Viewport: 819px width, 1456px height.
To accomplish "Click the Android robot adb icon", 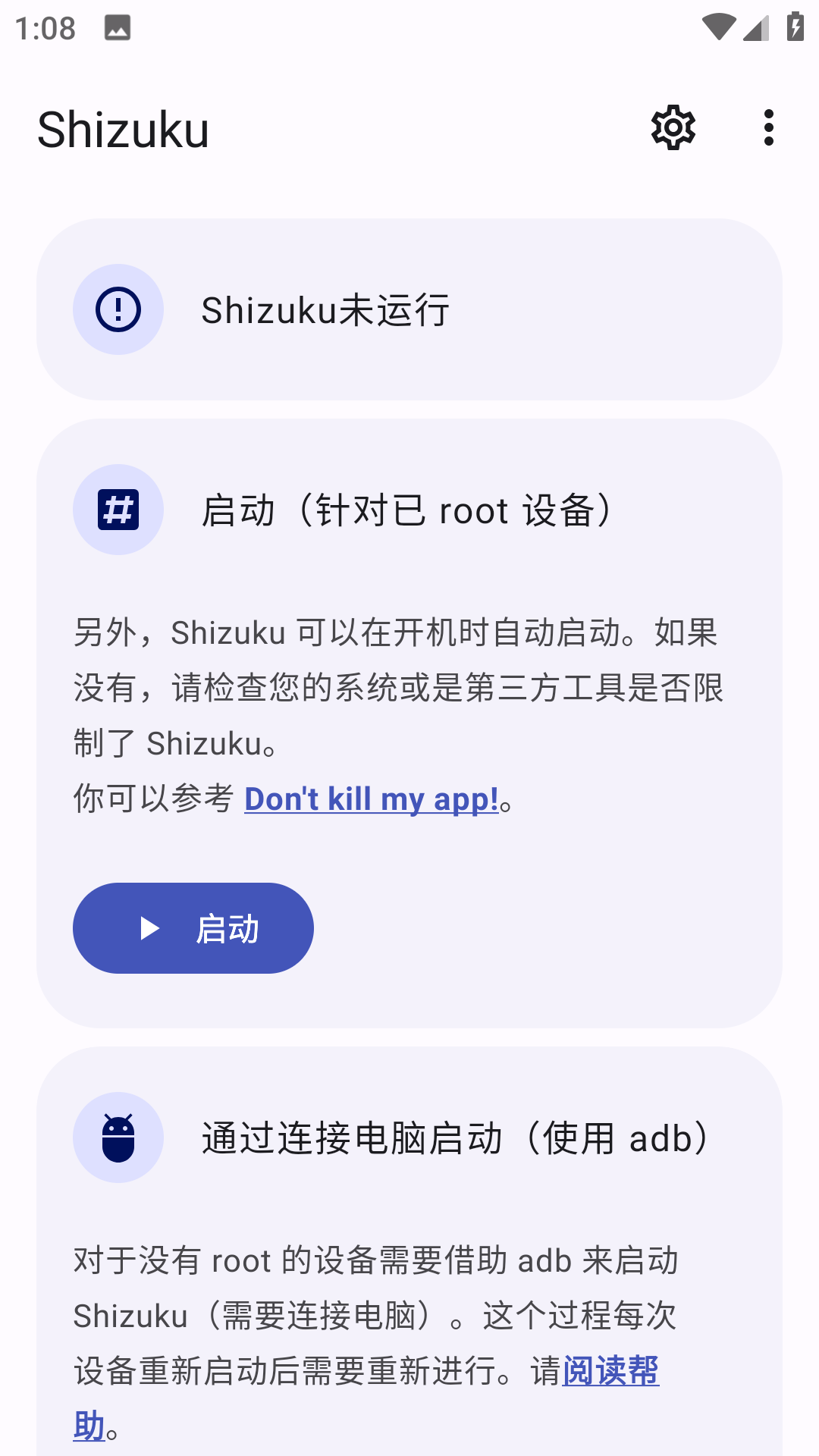I will coord(118,1137).
